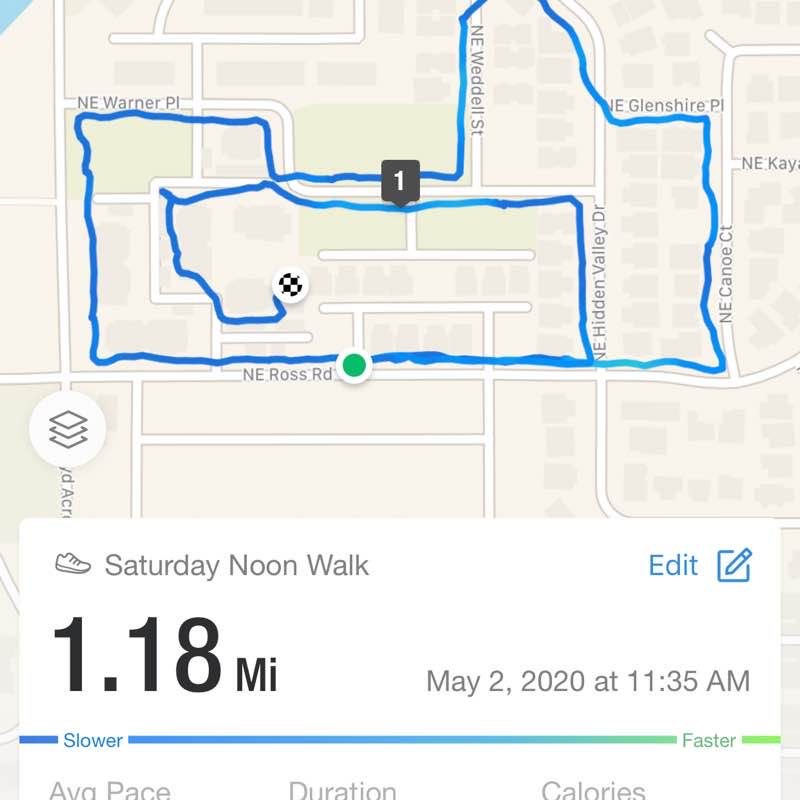This screenshot has height=800, width=800.
Task: Select the mile 1 marker on the route
Action: pyautogui.click(x=400, y=182)
